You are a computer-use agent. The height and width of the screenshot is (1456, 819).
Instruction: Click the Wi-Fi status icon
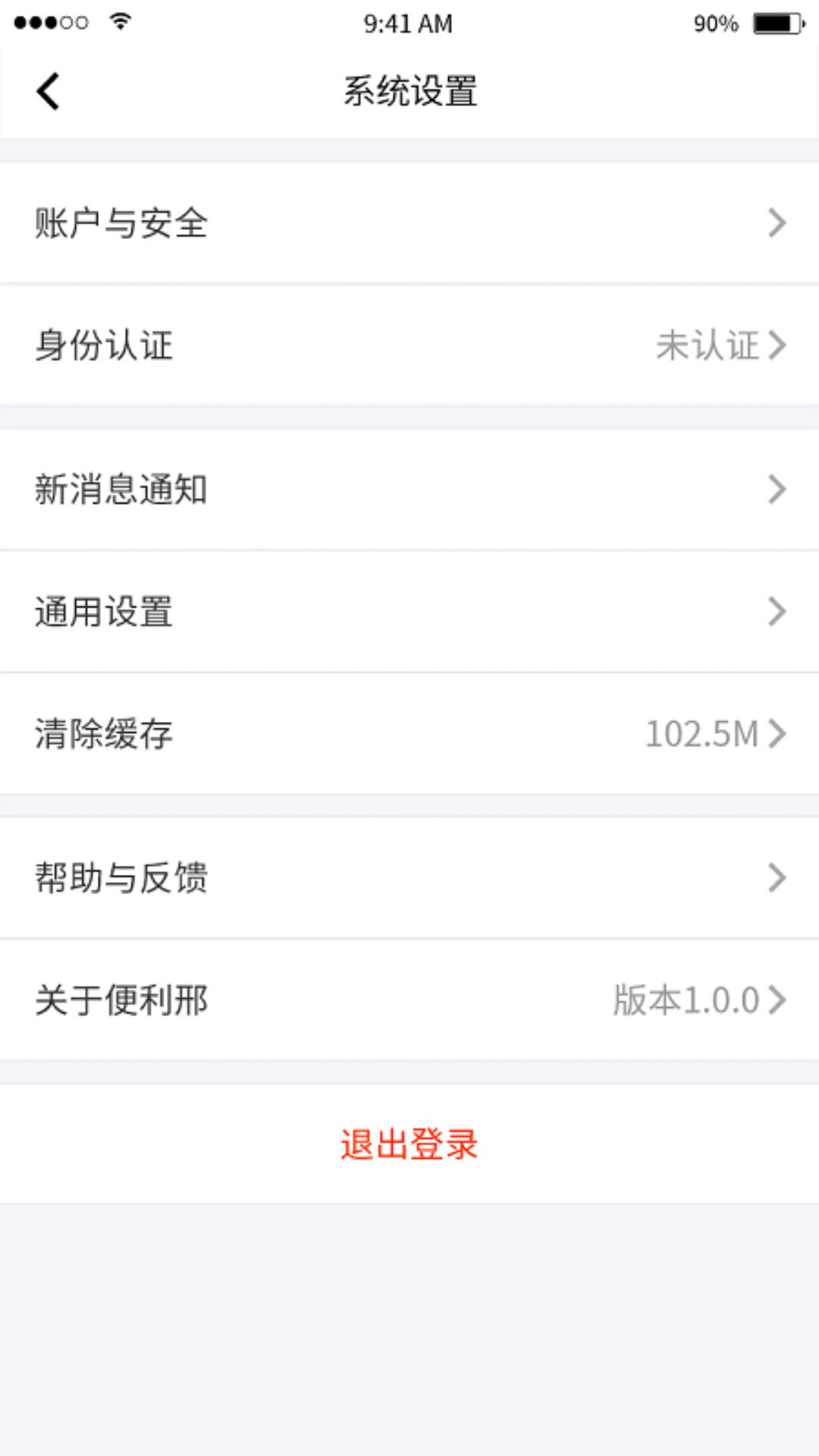tap(118, 22)
